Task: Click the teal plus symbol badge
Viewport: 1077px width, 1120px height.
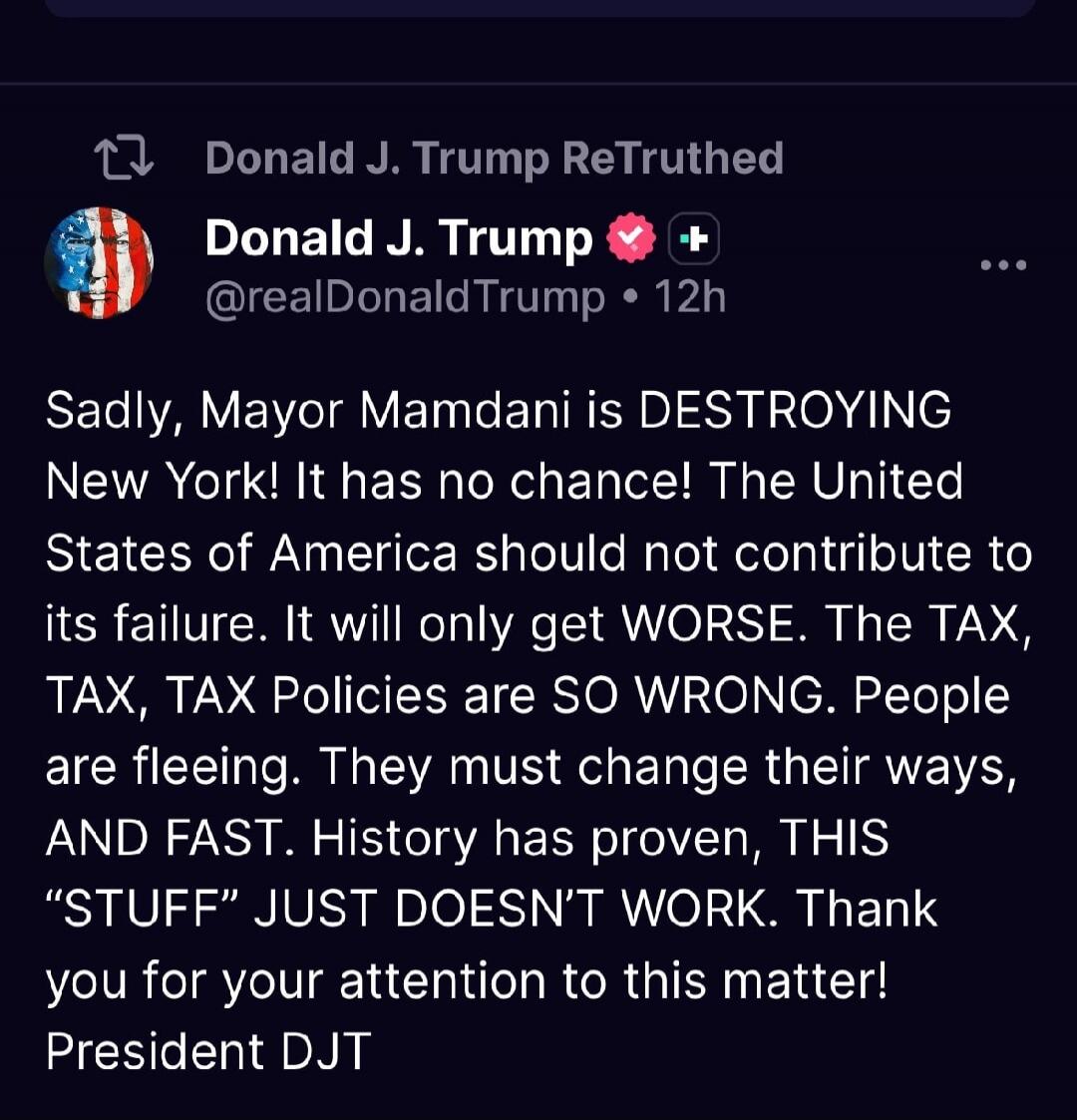Action: [x=694, y=236]
